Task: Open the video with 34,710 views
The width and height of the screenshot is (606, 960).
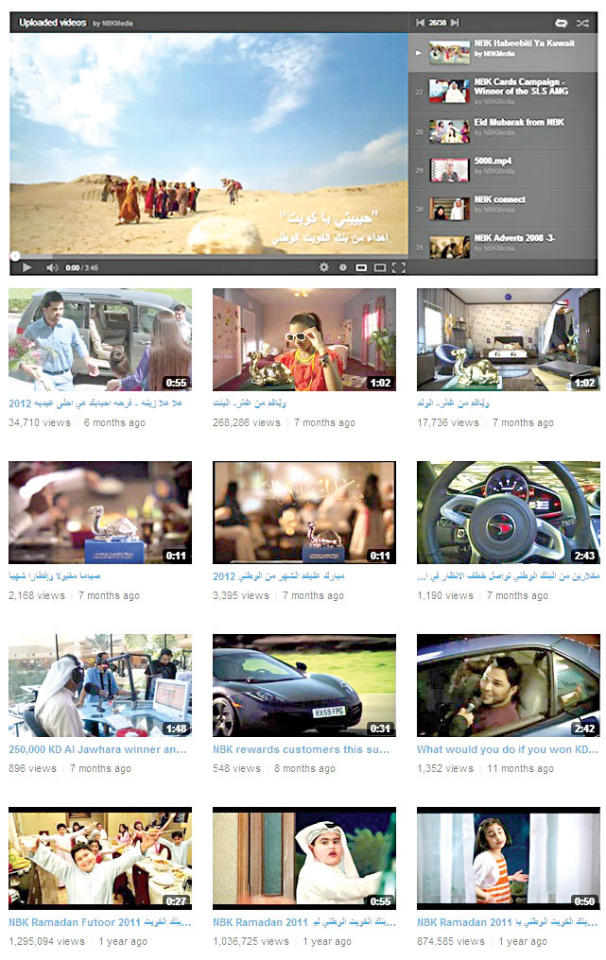Action: point(99,340)
